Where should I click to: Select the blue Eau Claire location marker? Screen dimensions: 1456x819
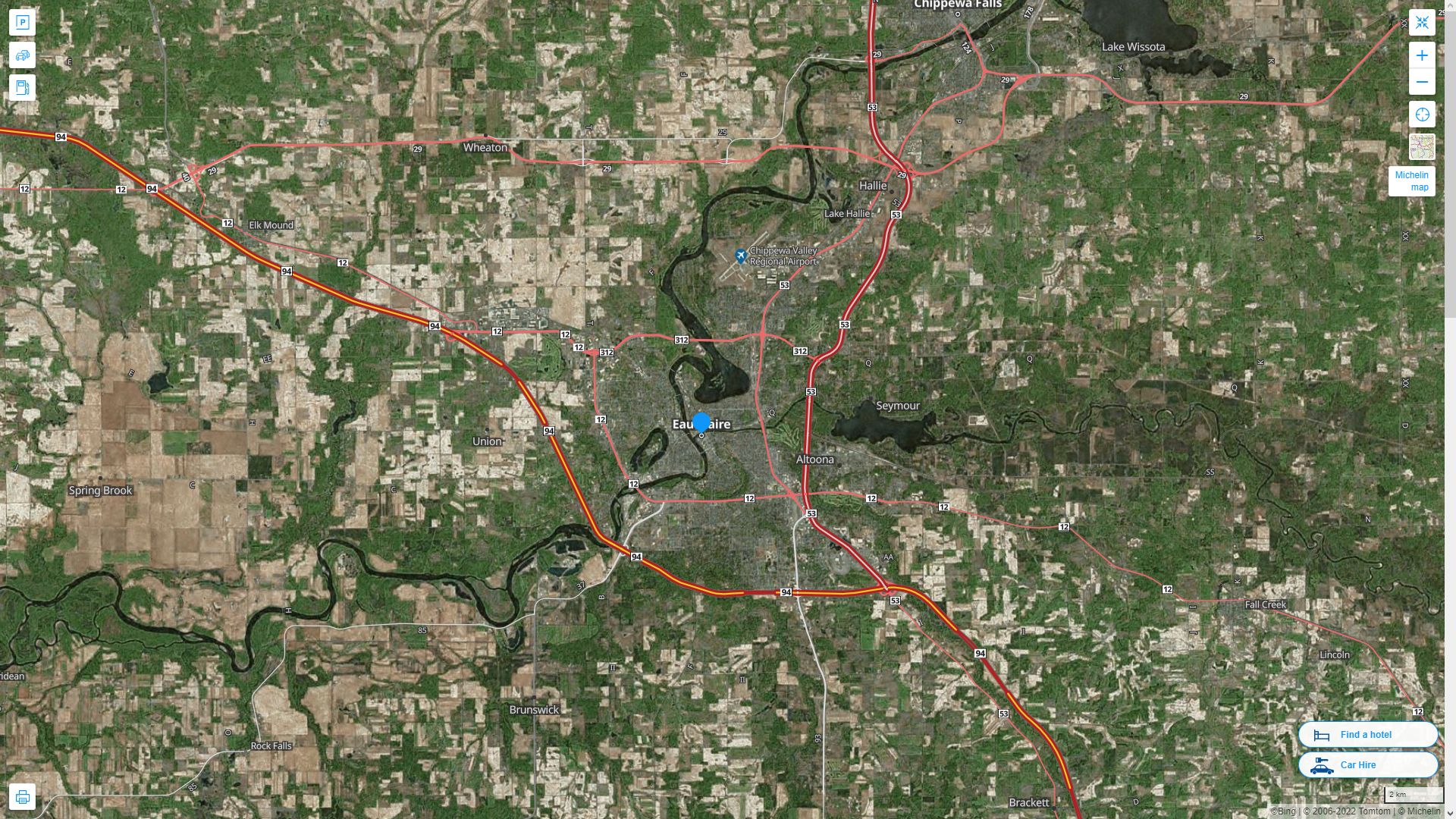pos(701,423)
